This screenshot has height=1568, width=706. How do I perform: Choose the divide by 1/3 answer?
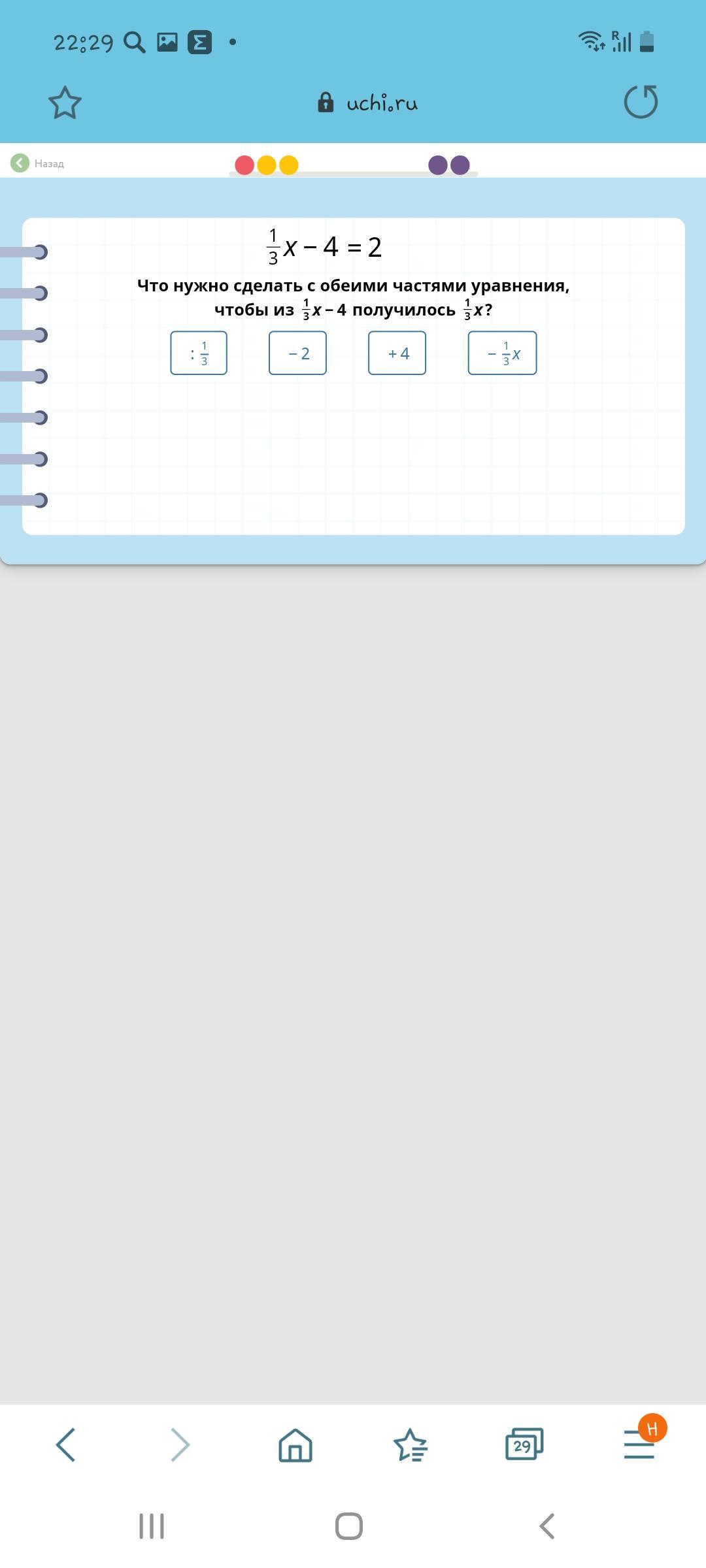pyautogui.click(x=199, y=353)
